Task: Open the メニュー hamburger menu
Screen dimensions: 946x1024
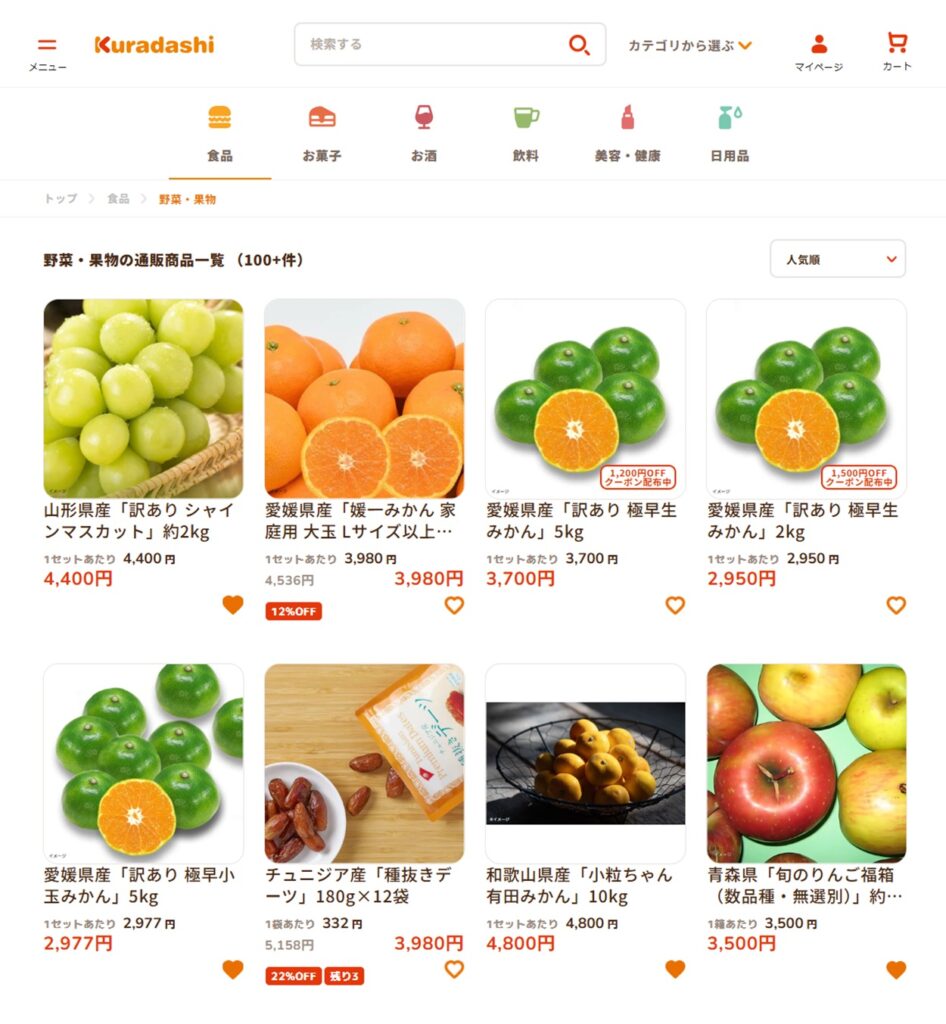Action: point(47,52)
